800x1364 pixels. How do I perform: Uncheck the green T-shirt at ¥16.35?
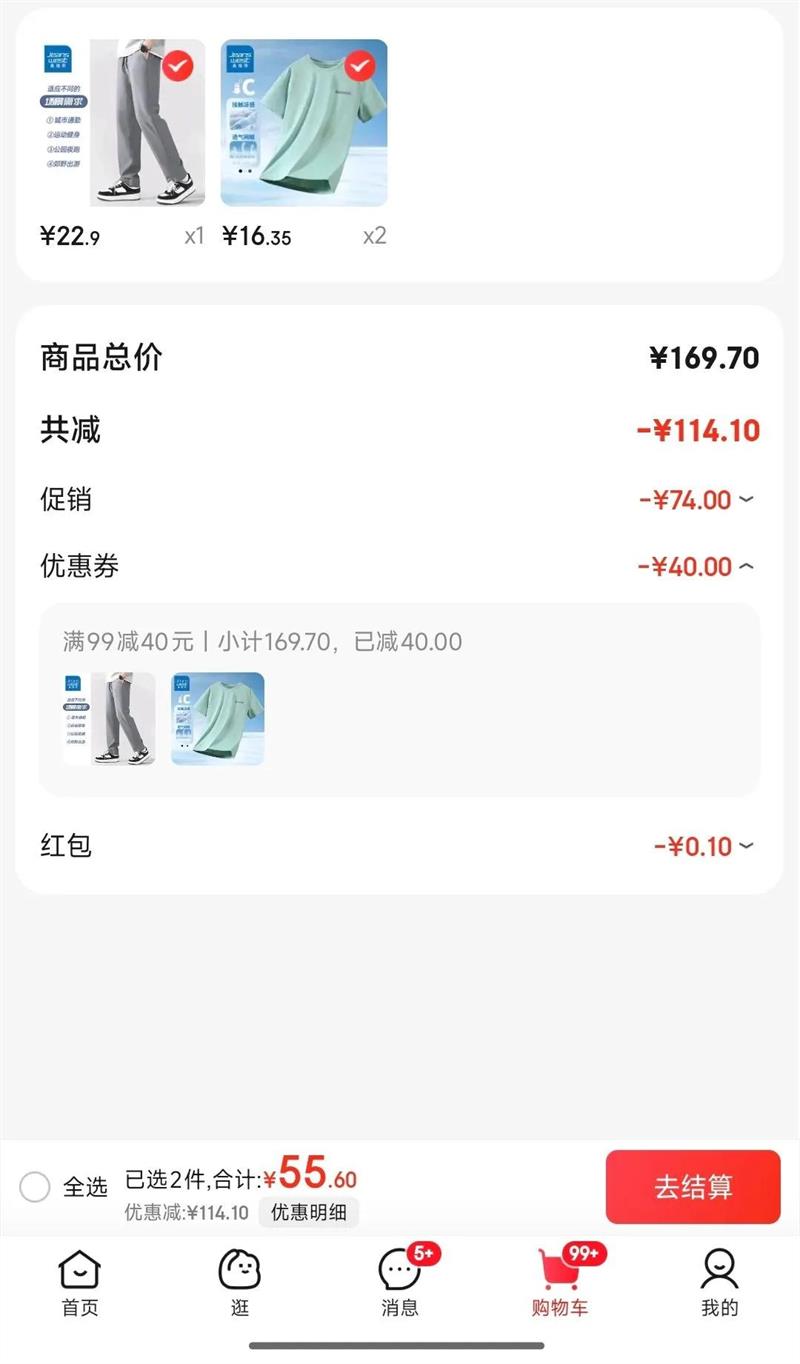(360, 67)
